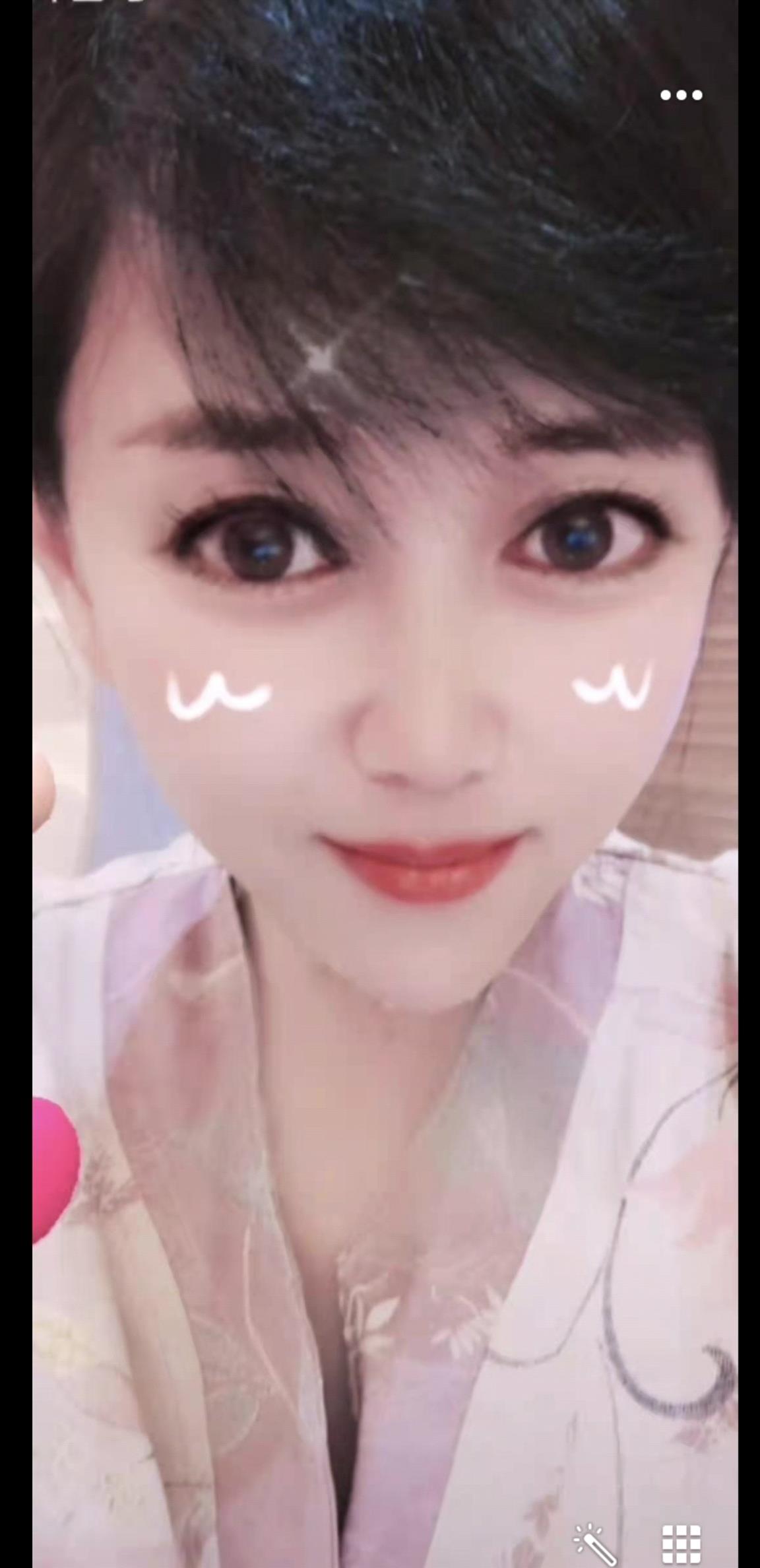Screen dimensions: 760x1568
Task: Tap the magic wand edit icon
Action: coord(594,1543)
